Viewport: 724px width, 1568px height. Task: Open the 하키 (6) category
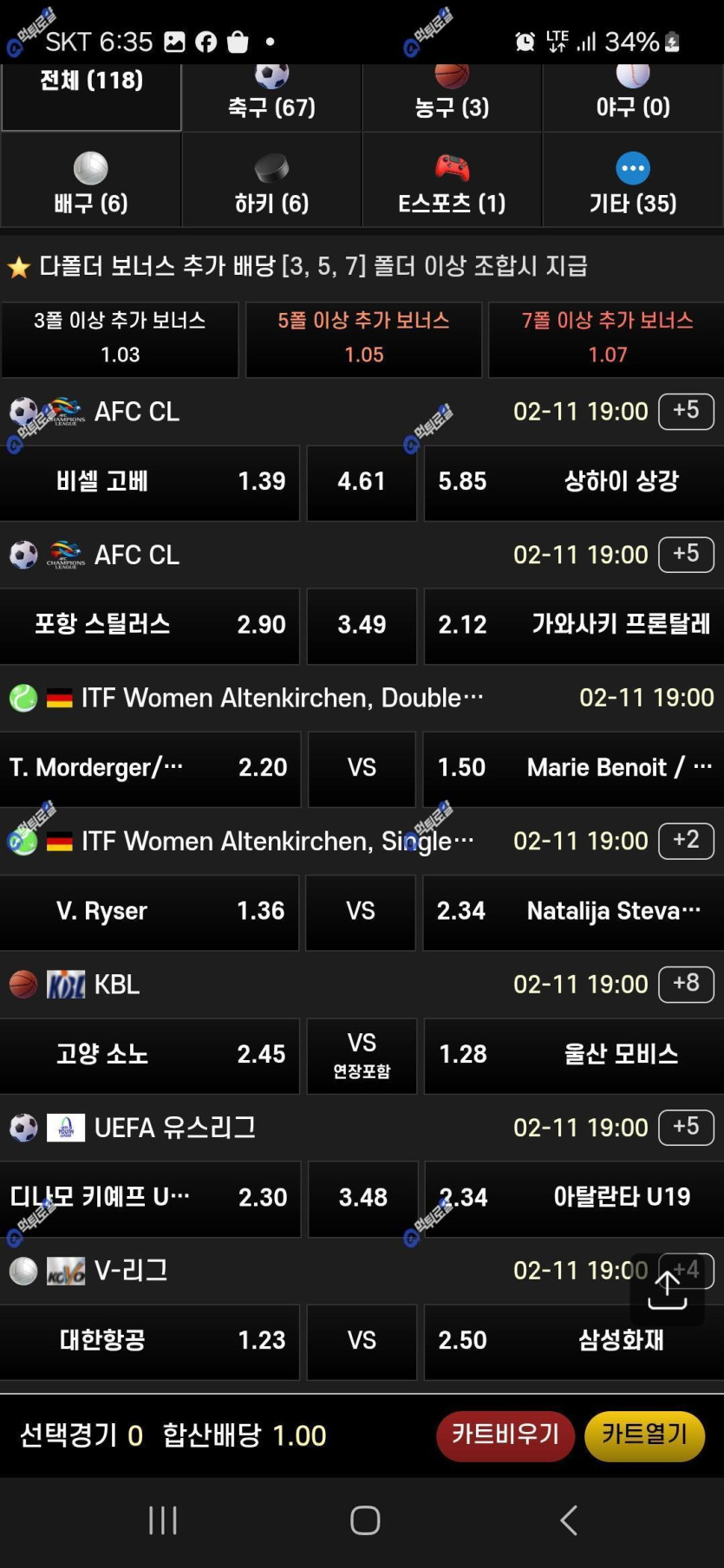[x=271, y=180]
